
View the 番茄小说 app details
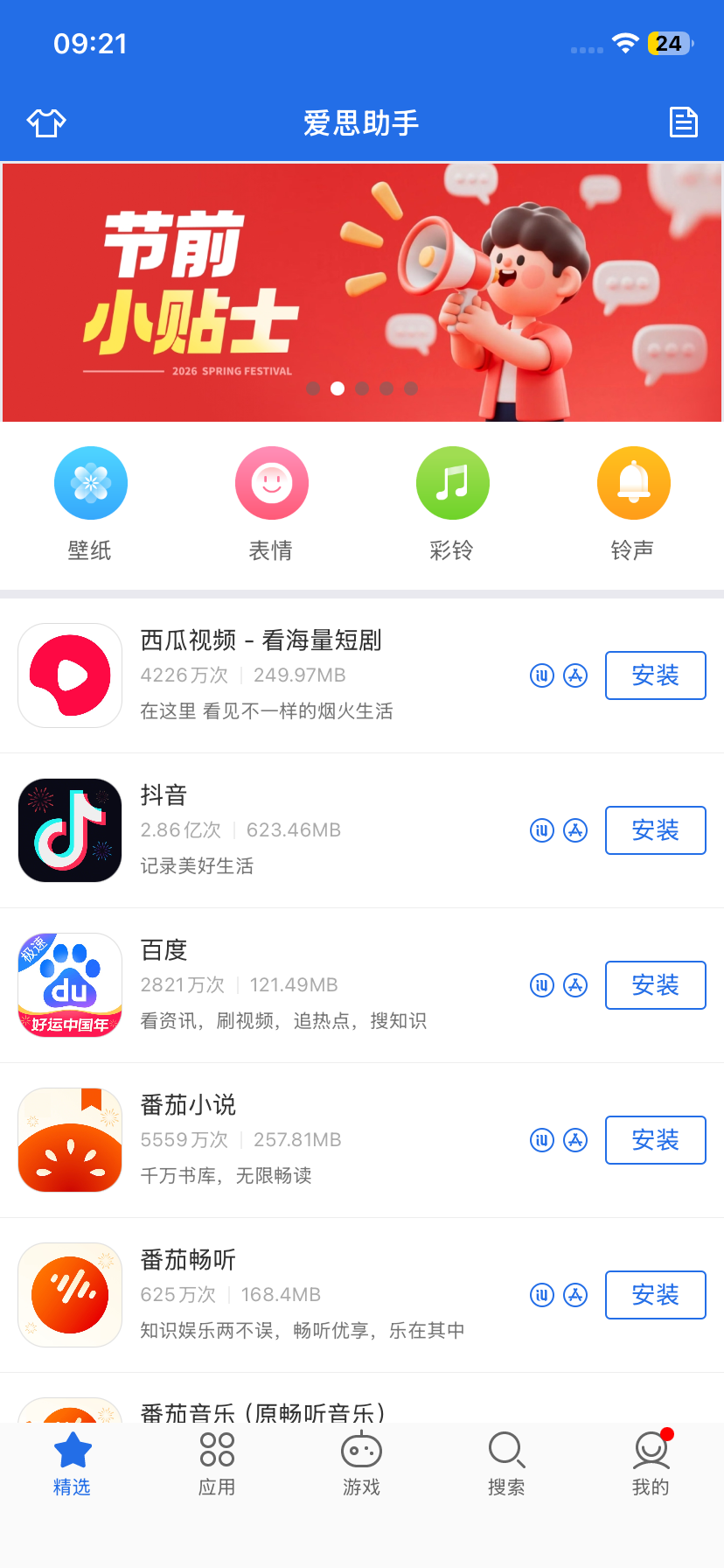tap(262, 1140)
